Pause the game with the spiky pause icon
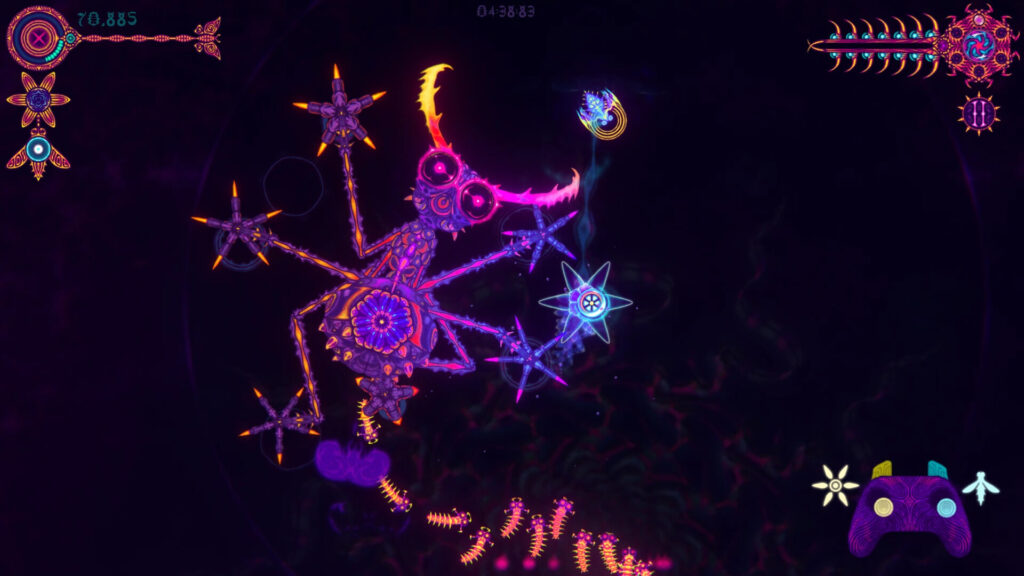The width and height of the screenshot is (1024, 576). click(x=978, y=114)
